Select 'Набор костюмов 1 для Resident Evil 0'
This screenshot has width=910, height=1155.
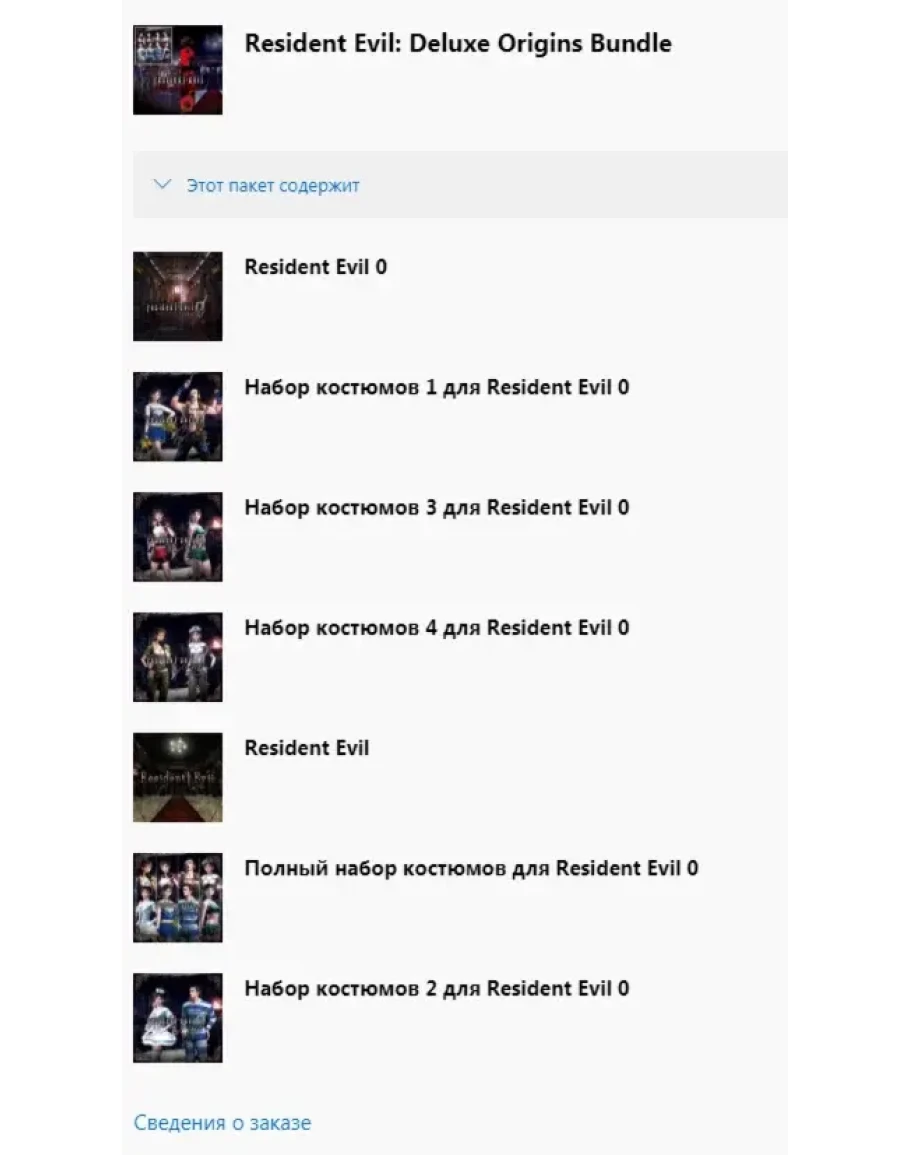point(436,388)
